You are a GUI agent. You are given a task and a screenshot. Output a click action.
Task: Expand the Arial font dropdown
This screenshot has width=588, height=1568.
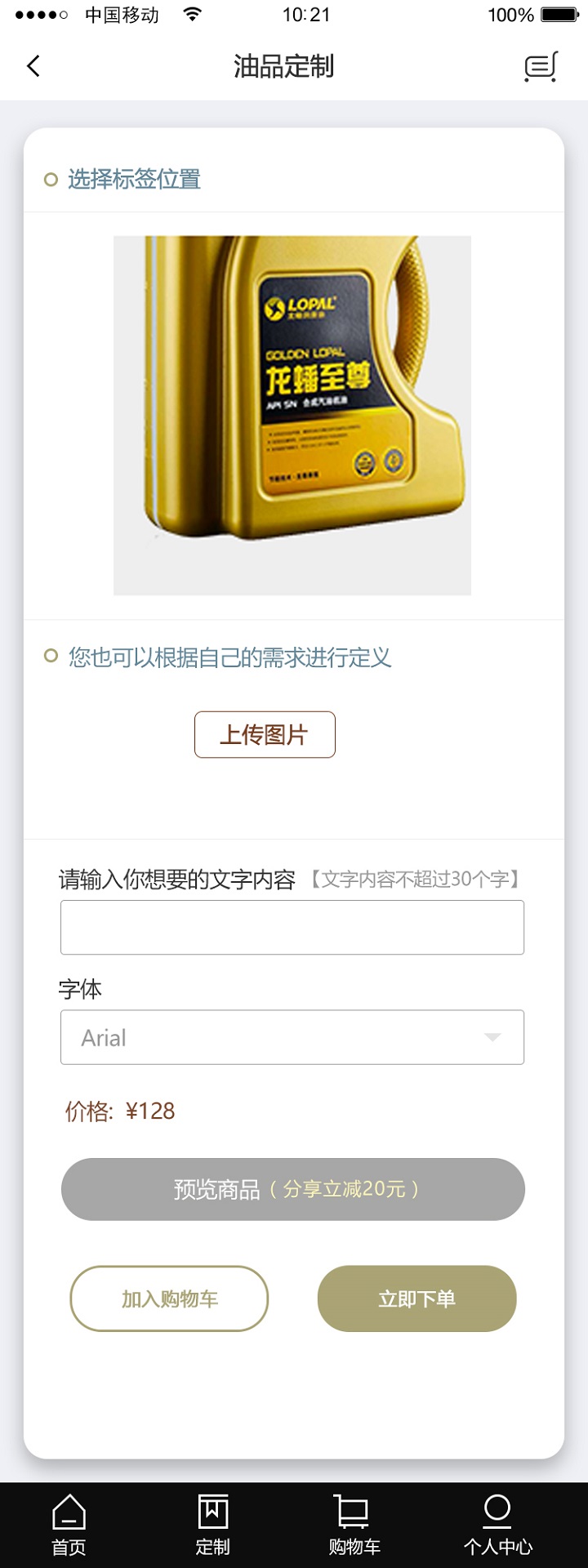coord(292,1037)
